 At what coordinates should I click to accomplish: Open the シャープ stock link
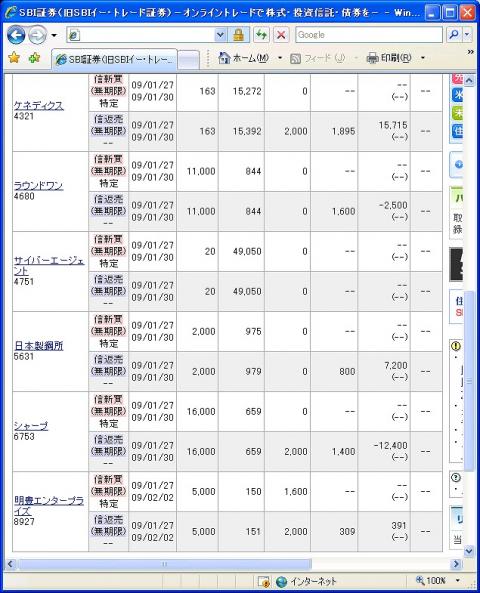pyautogui.click(x=31, y=426)
